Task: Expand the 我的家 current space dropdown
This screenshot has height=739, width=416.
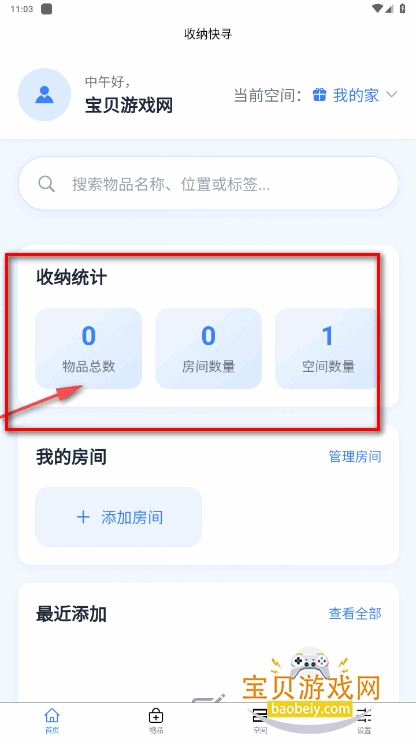Action: pos(355,95)
